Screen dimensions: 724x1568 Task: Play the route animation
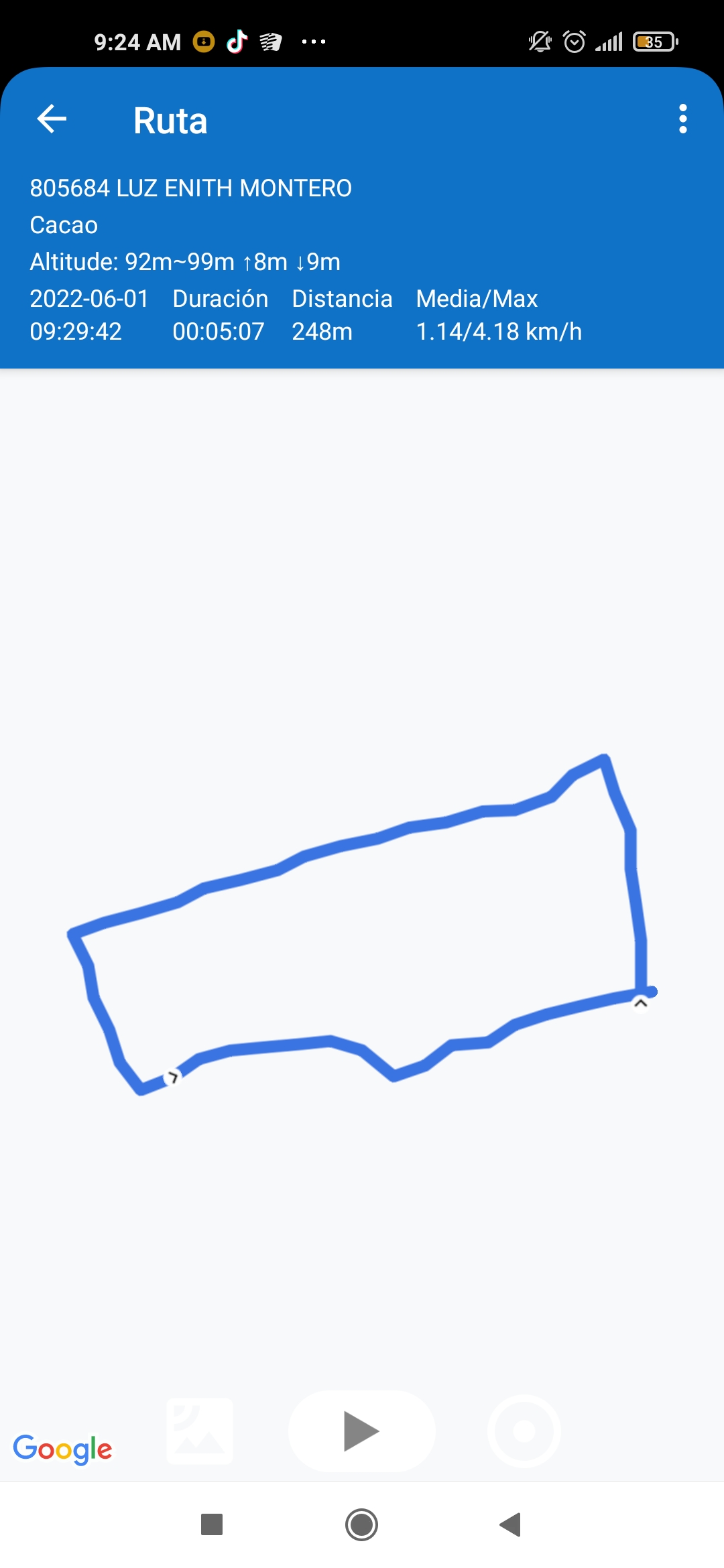coord(361,1431)
